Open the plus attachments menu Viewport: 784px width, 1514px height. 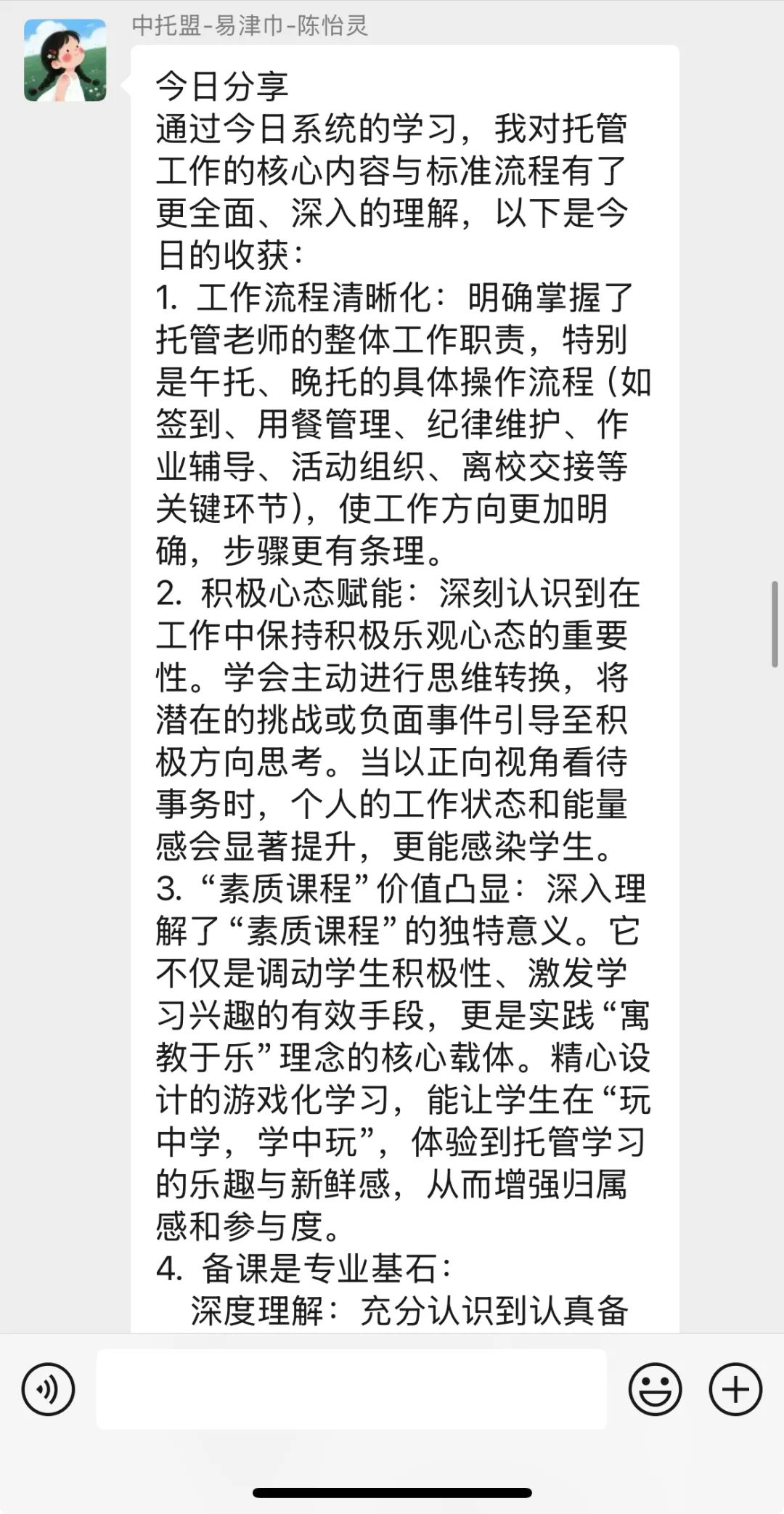[x=735, y=1390]
